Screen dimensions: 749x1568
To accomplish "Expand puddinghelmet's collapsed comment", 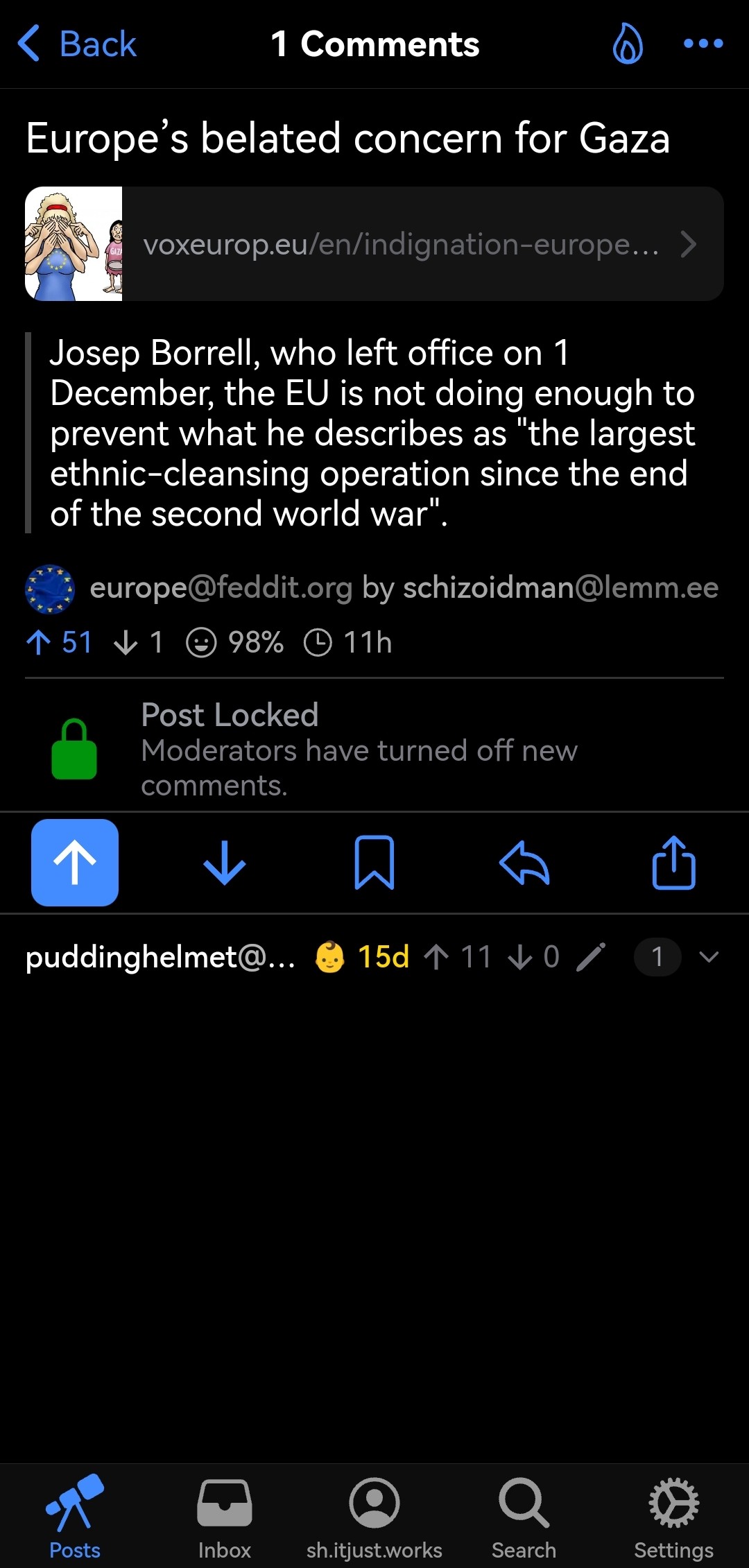I will (708, 958).
